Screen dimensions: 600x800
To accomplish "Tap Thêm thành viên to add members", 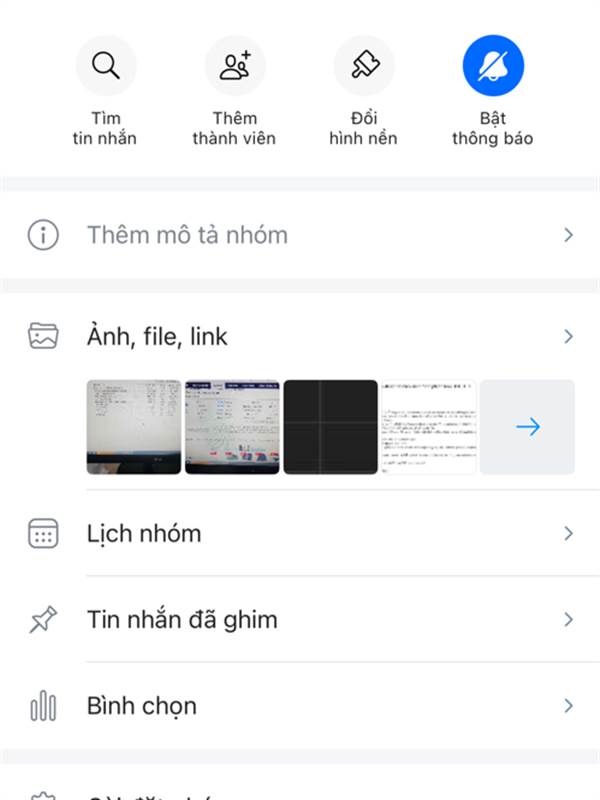I will (234, 66).
